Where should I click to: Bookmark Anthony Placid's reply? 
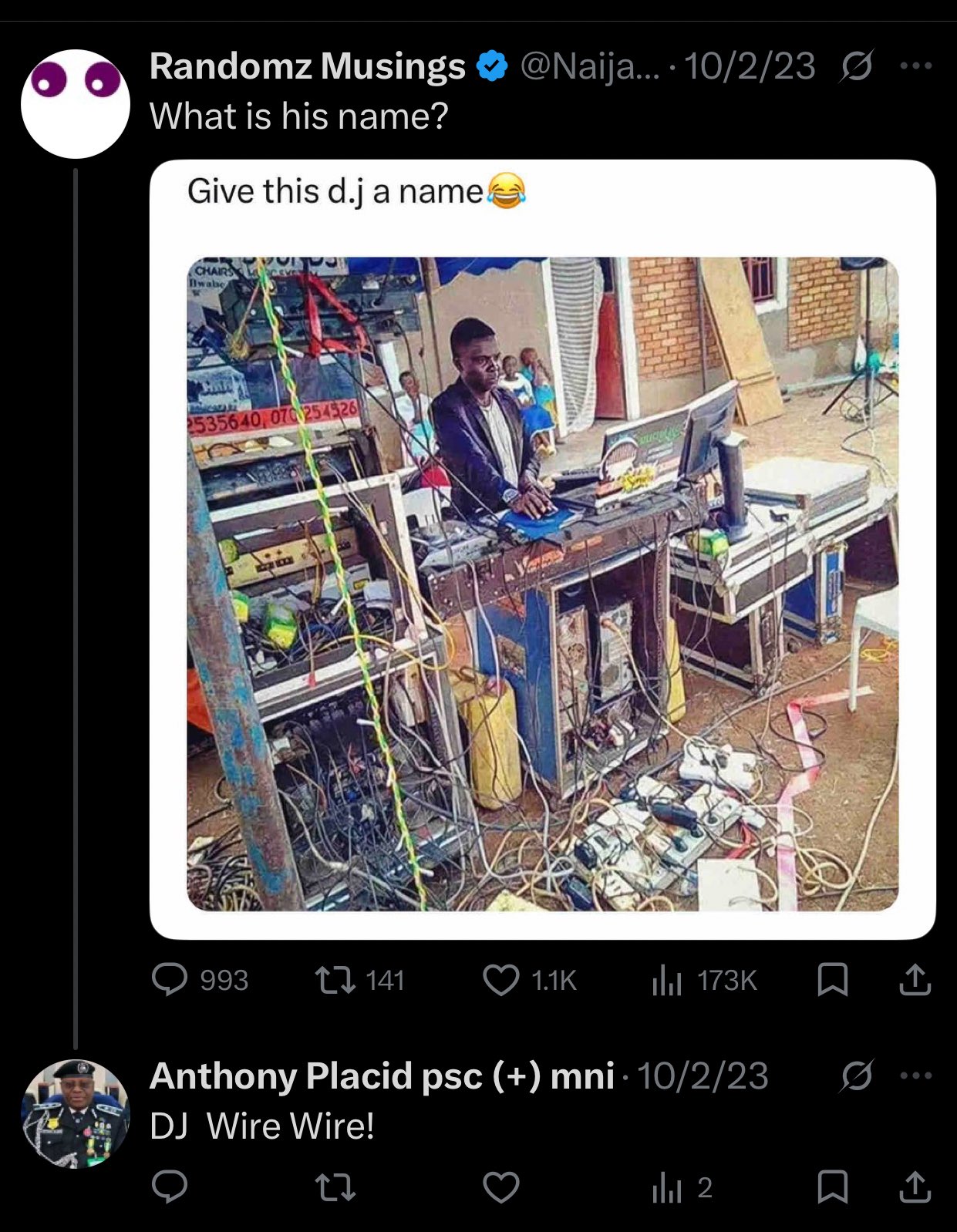point(832,1187)
